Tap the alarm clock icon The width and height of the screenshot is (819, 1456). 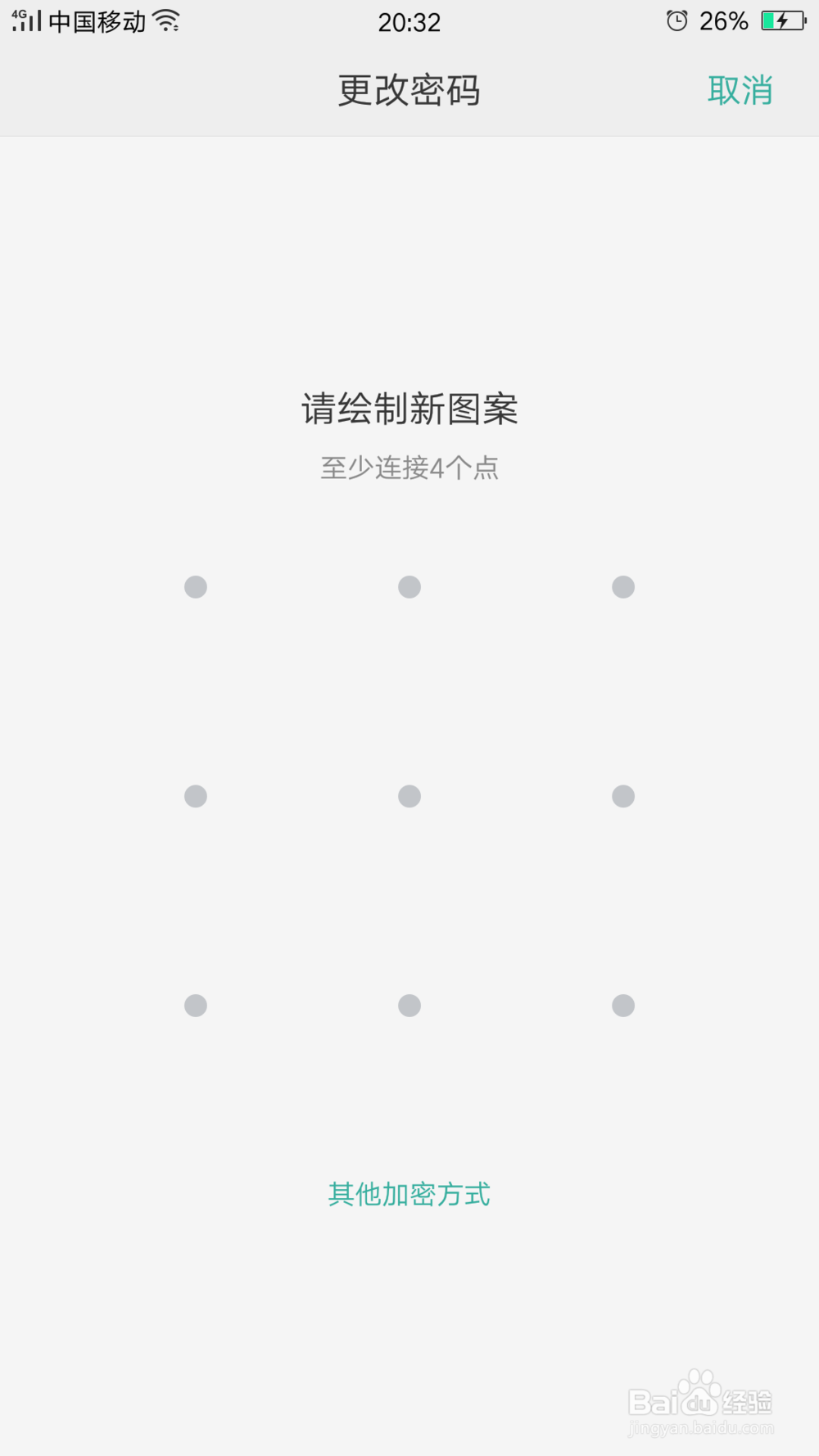(676, 20)
